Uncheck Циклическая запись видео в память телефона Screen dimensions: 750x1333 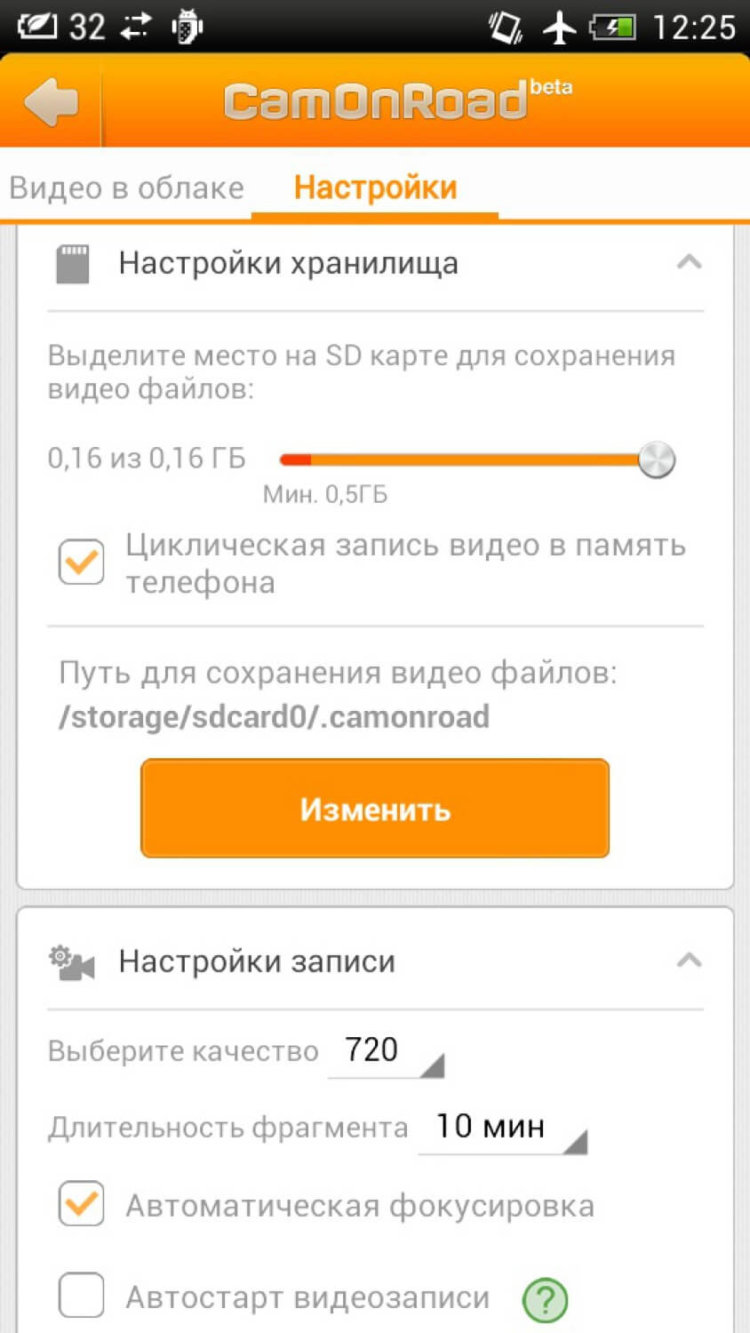[80, 561]
